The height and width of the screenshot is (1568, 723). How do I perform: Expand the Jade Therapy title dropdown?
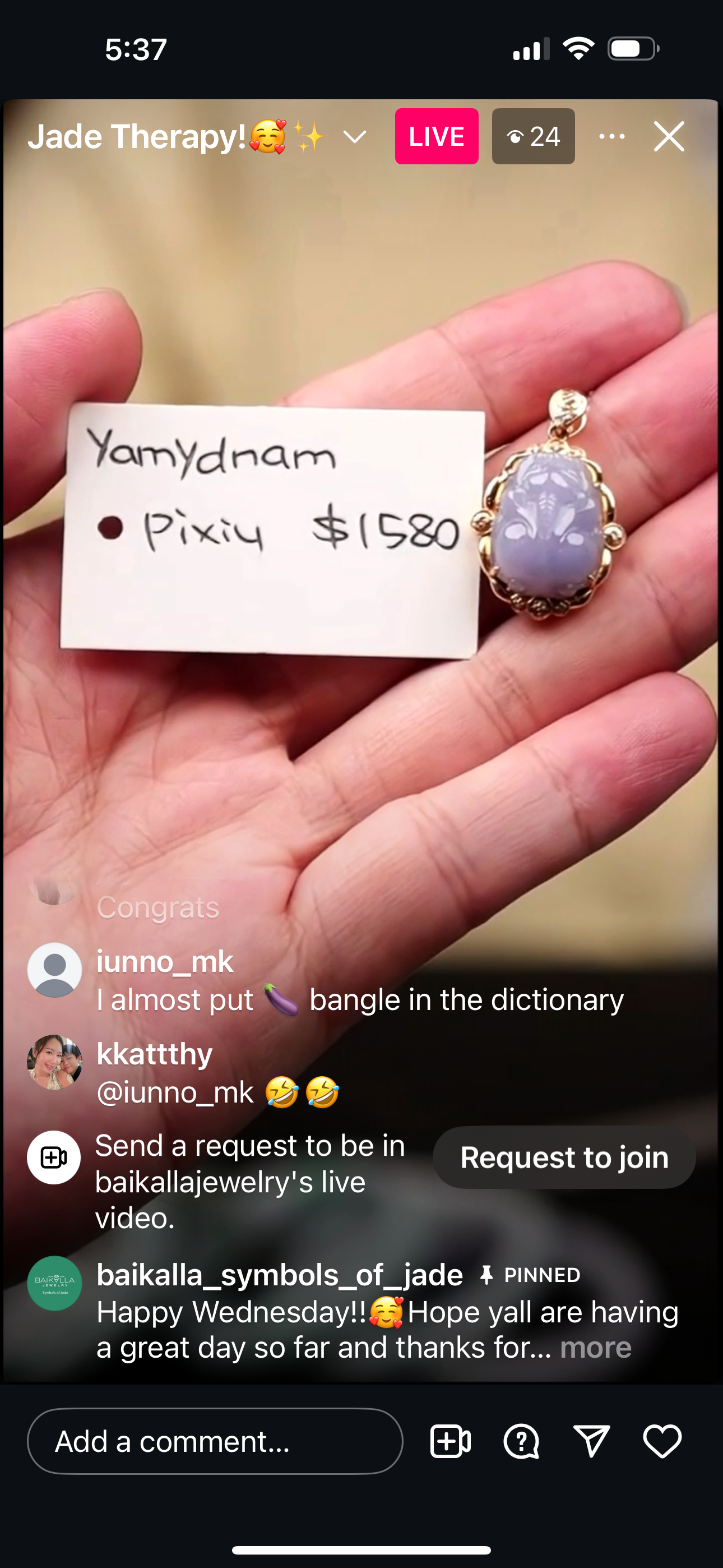(354, 137)
